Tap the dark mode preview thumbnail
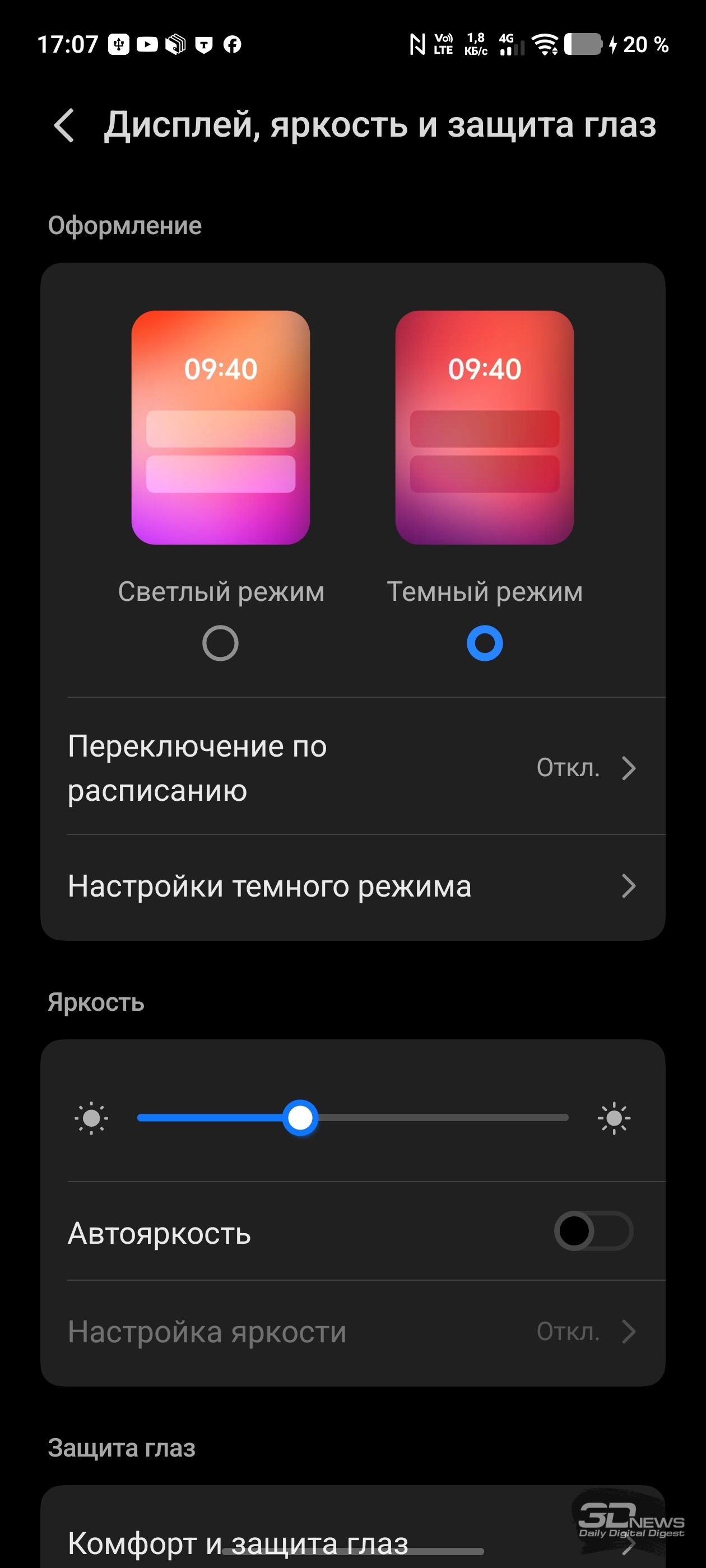The width and height of the screenshot is (706, 1568). 484,427
